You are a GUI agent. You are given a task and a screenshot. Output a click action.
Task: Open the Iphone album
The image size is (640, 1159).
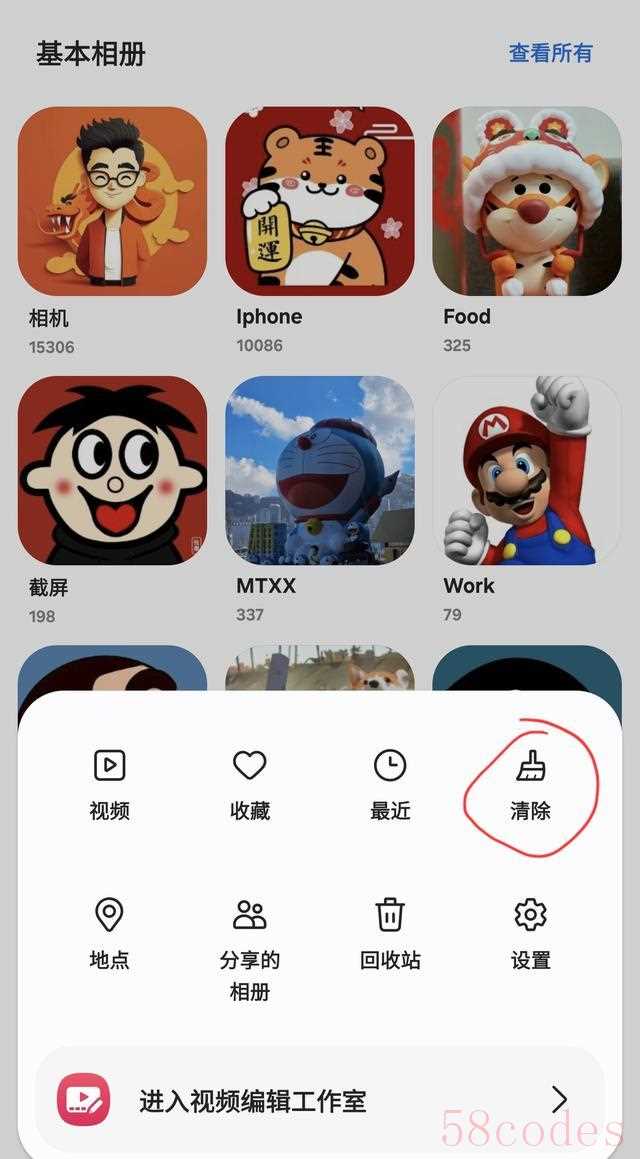pyautogui.click(x=319, y=201)
